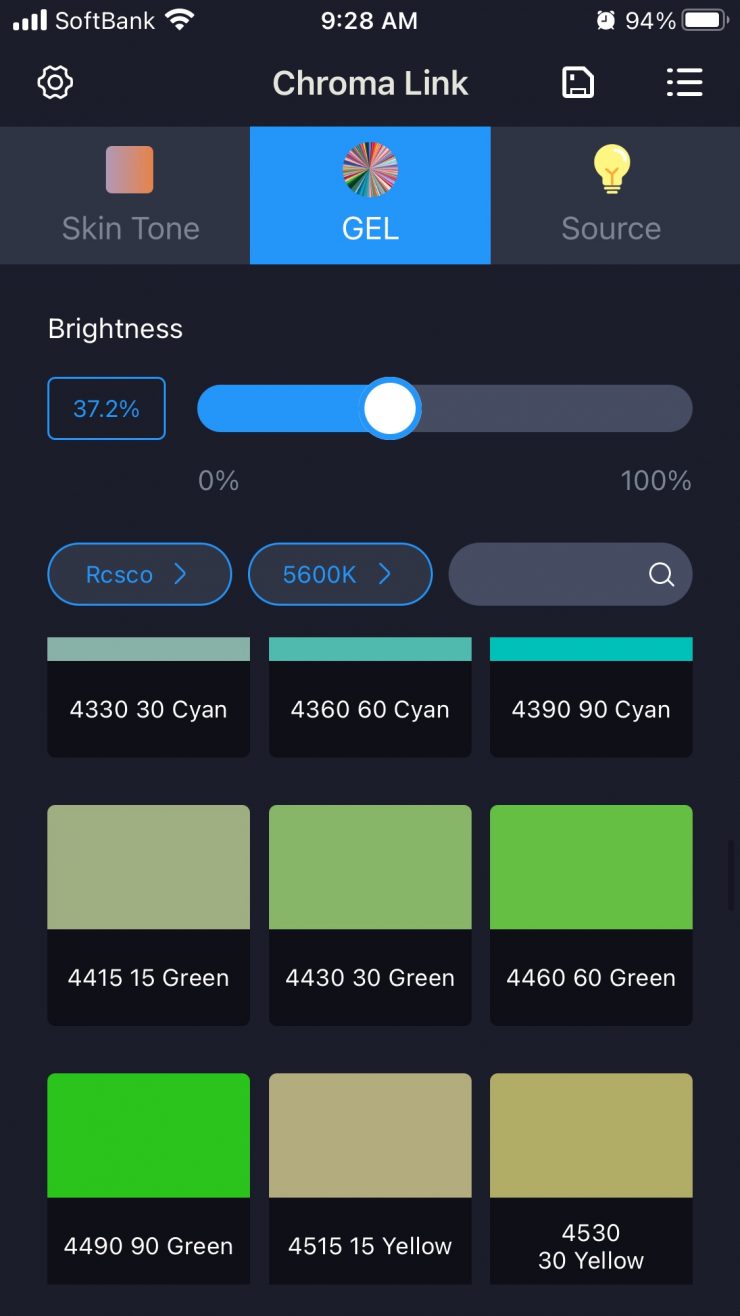Select the 4490 90 Green gel
This screenshot has height=1316, width=740.
[x=148, y=1178]
